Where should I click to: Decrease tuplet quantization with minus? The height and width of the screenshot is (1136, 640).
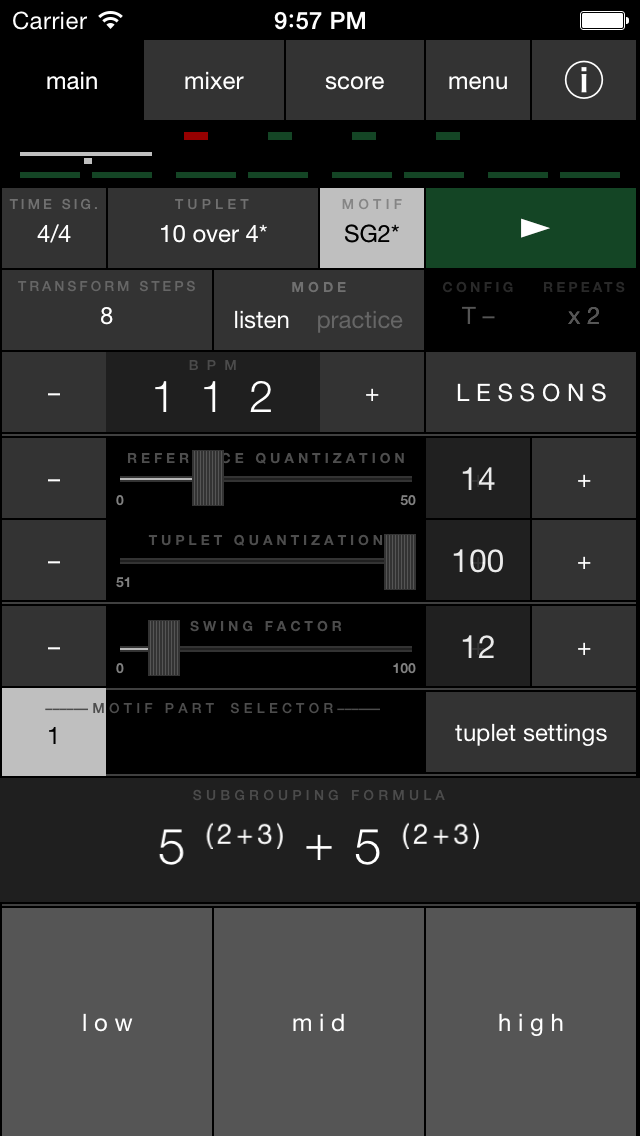pyautogui.click(x=54, y=561)
